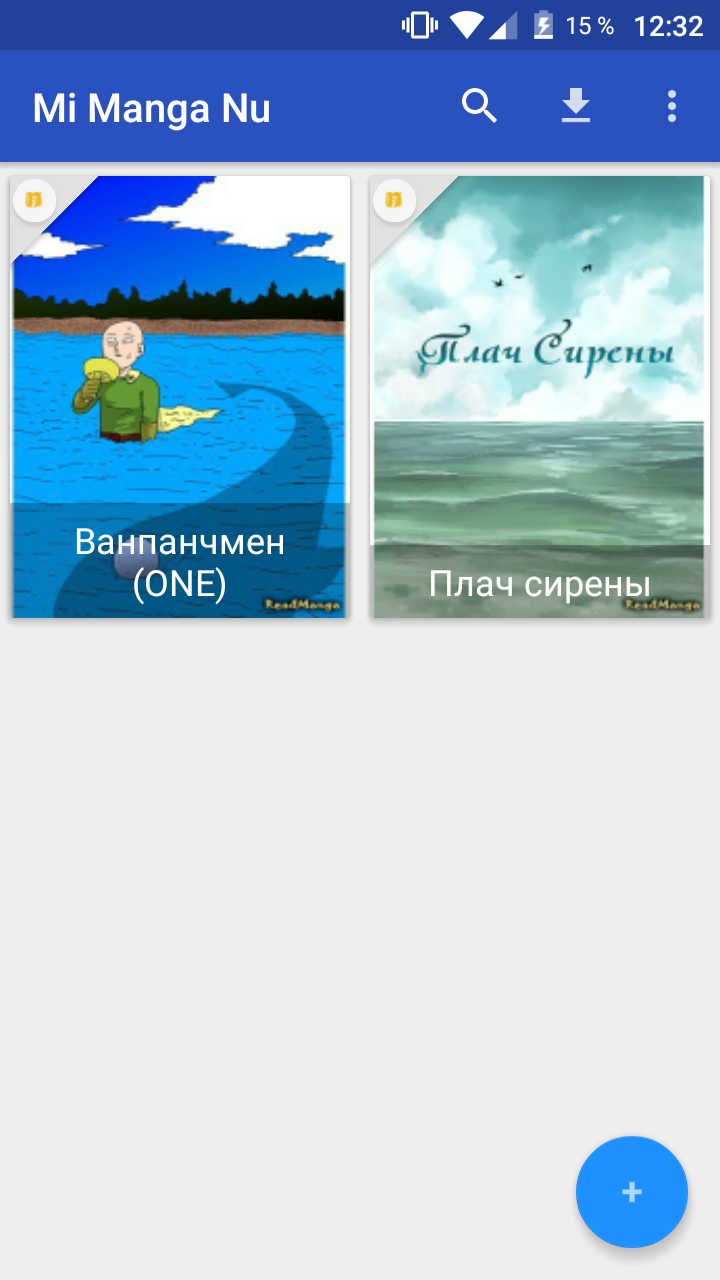Open the downloads icon

click(x=576, y=106)
